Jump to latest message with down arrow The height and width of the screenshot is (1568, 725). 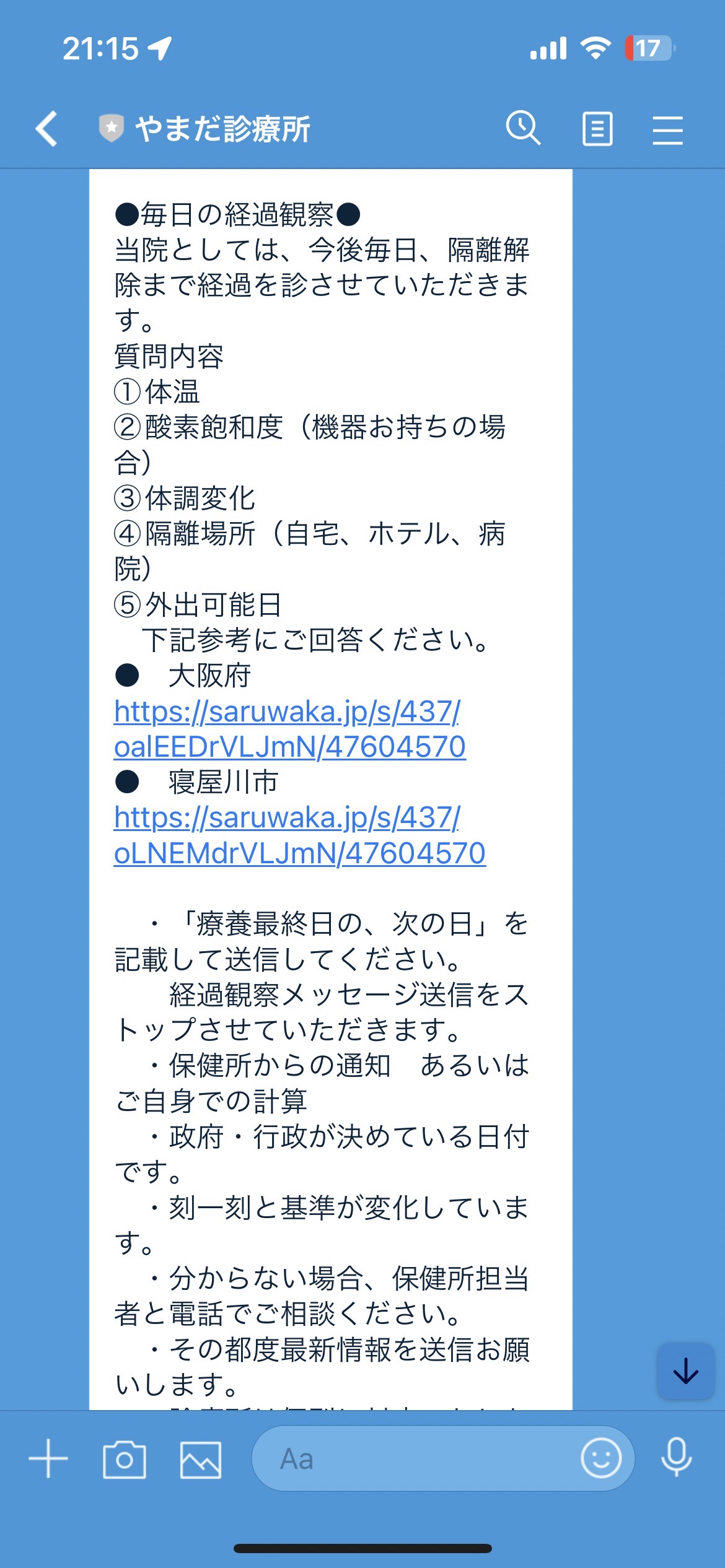(685, 1370)
